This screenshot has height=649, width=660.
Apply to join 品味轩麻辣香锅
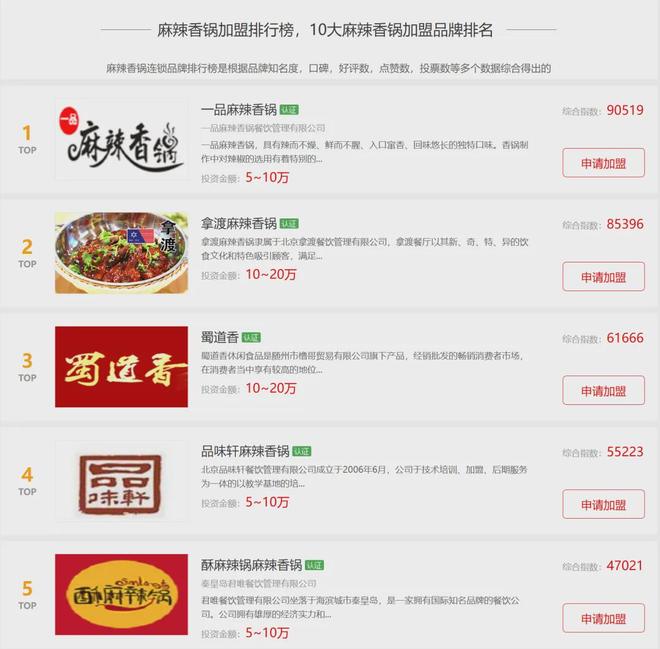(603, 505)
